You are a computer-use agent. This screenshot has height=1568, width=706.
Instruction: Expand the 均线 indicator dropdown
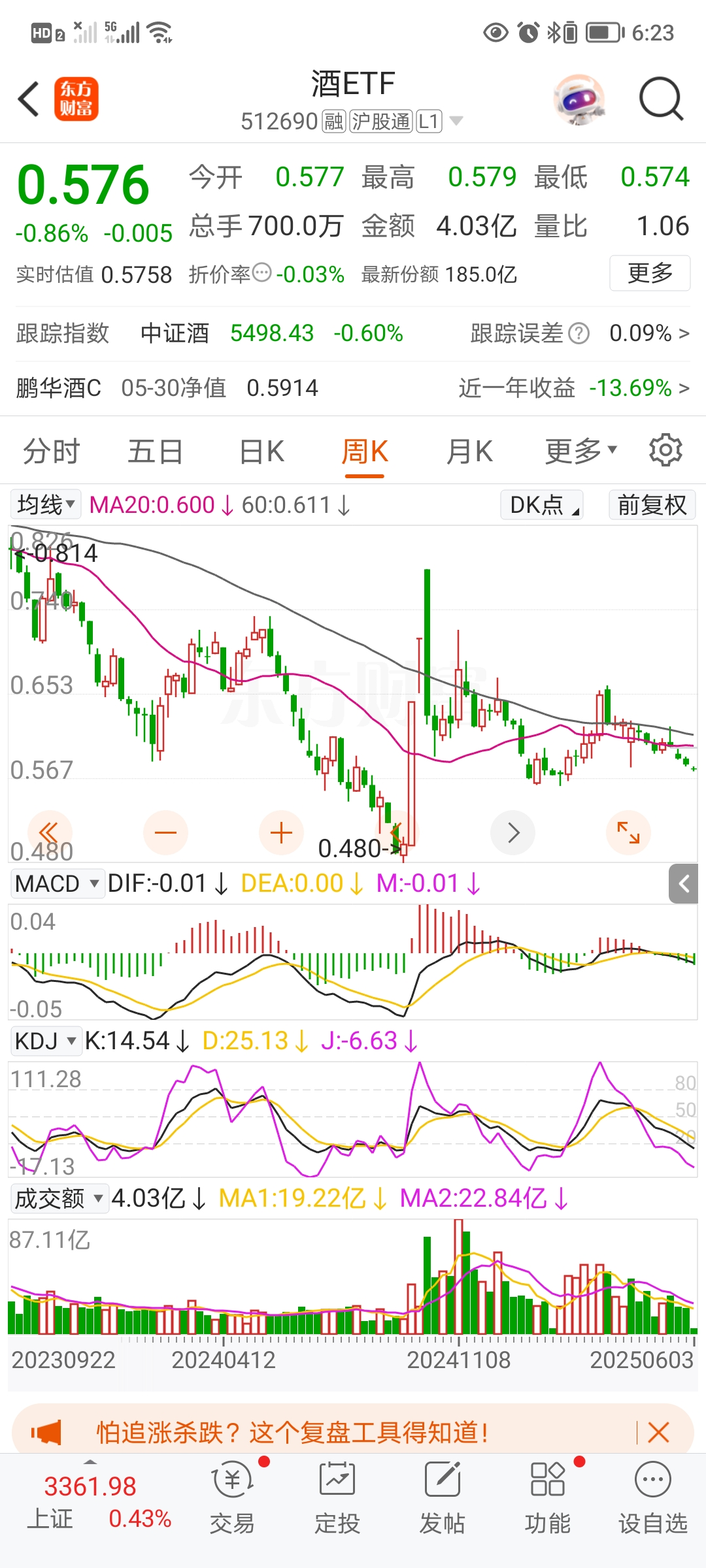click(46, 504)
